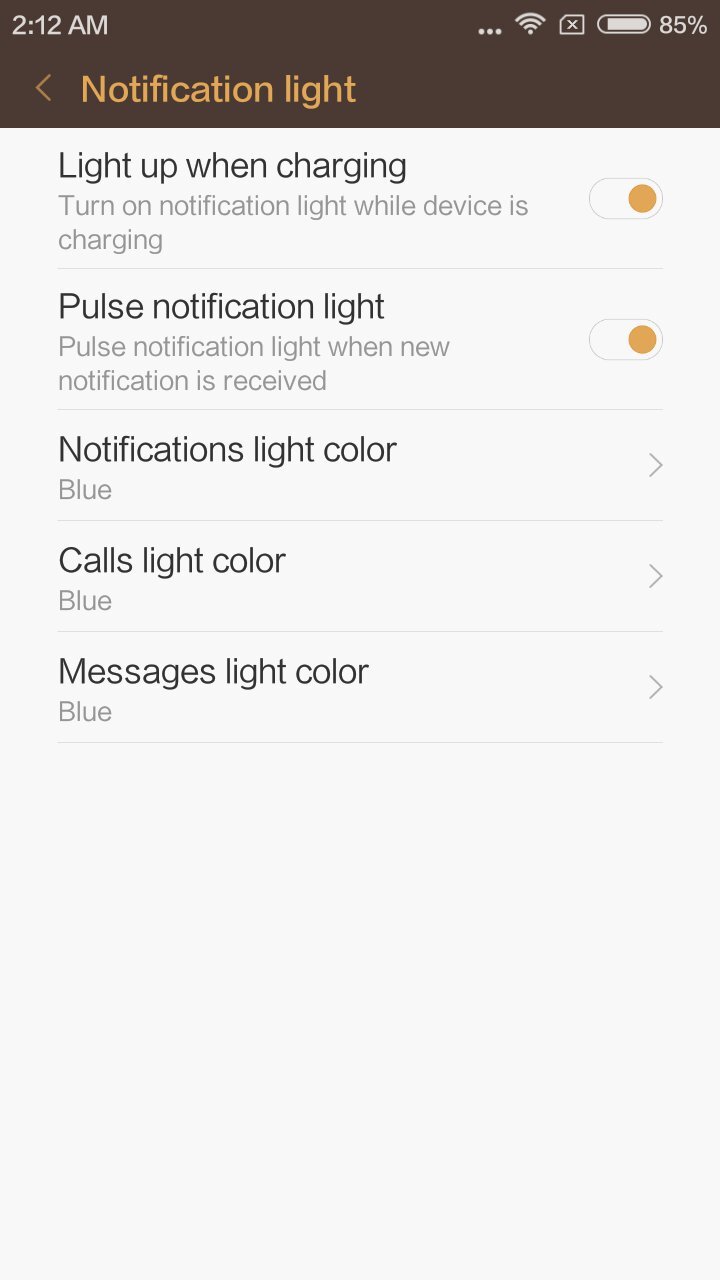
Task: Tap the Notification light title text
Action: [218, 88]
